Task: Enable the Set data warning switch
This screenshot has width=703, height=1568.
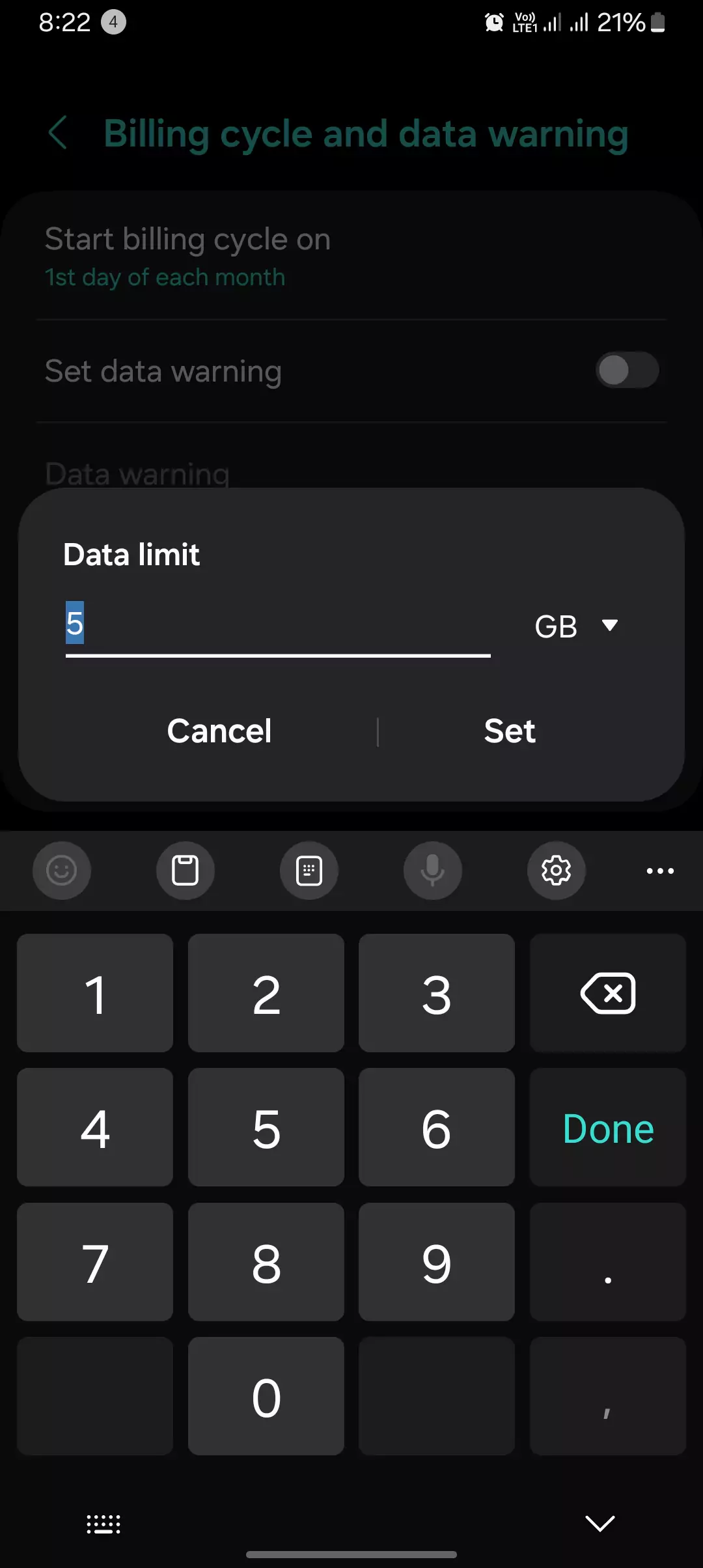Action: [626, 371]
